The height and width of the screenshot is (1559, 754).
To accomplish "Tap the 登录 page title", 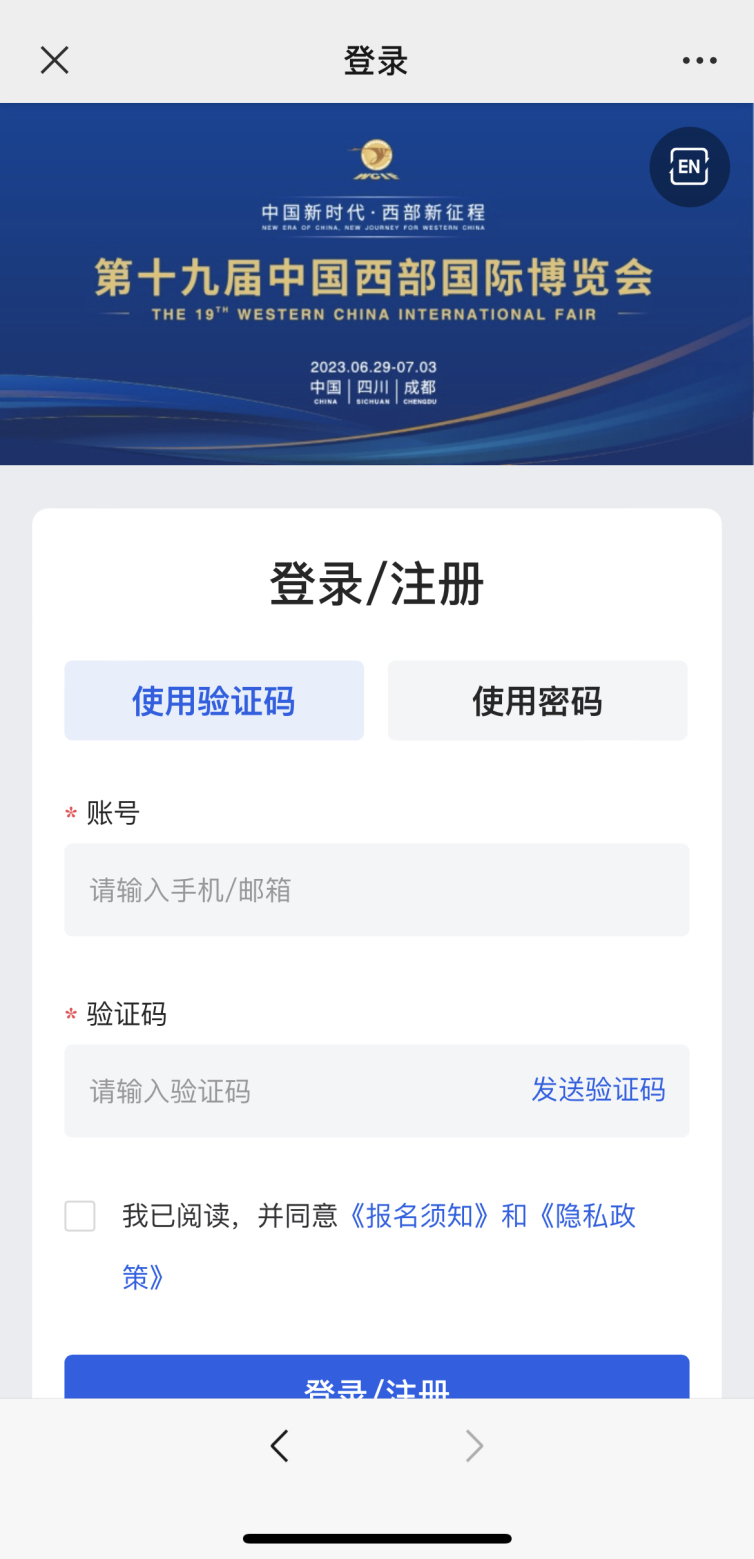I will tap(376, 60).
